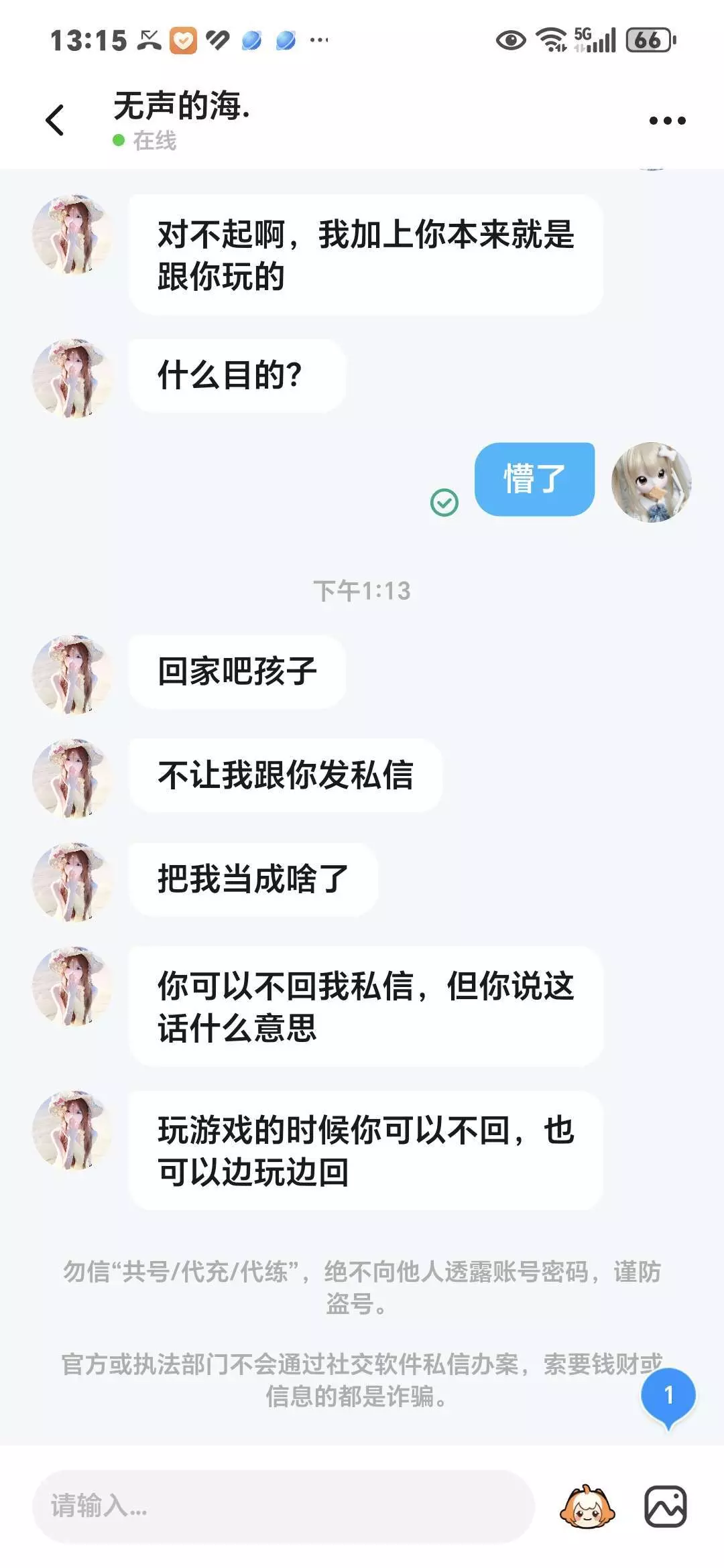Open the image picker to send a photo

(665, 1506)
